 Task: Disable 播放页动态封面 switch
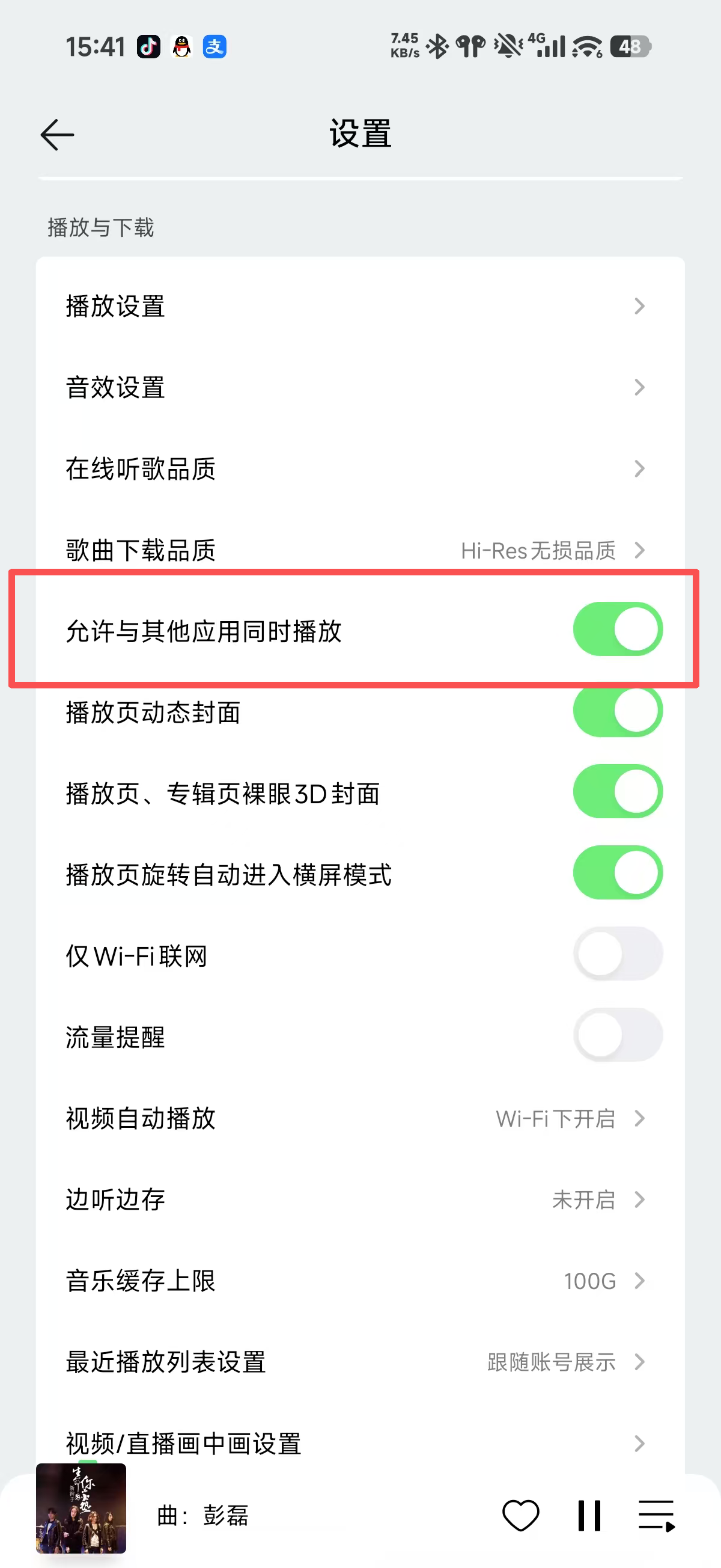[x=617, y=711]
